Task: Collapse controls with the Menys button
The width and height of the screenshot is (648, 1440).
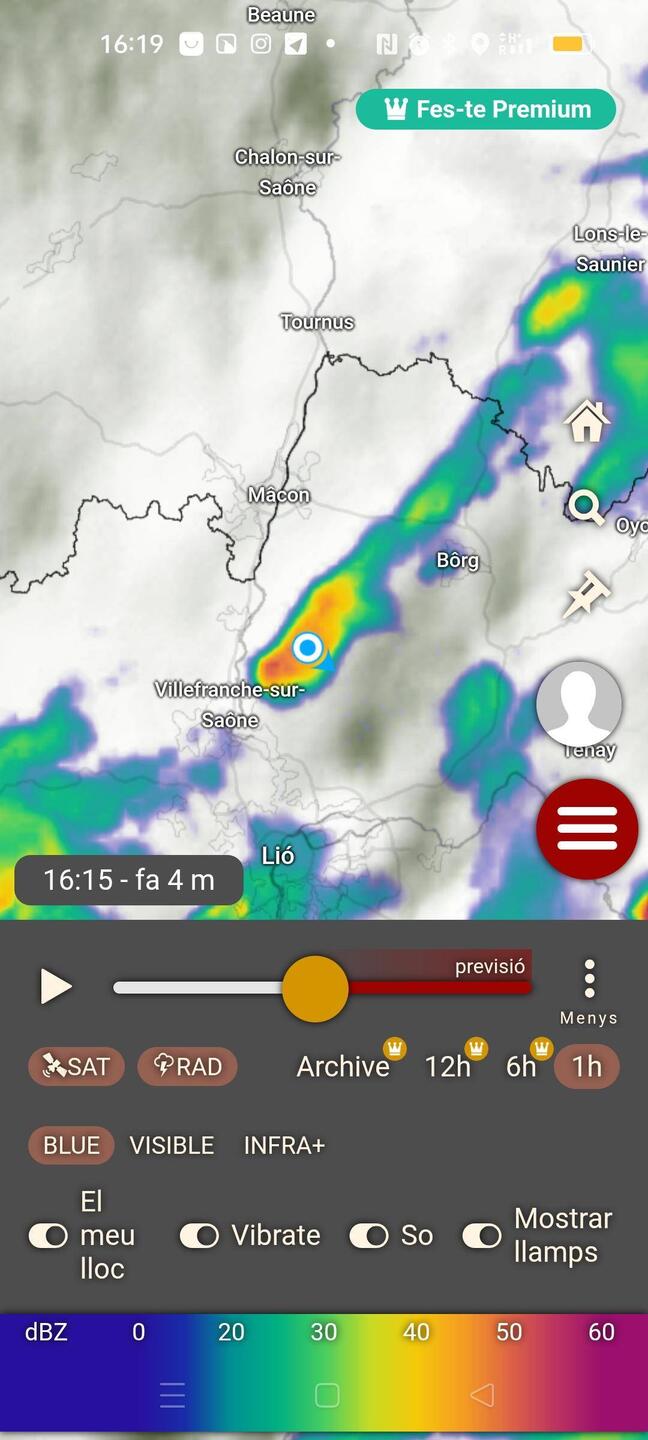Action: (589, 991)
